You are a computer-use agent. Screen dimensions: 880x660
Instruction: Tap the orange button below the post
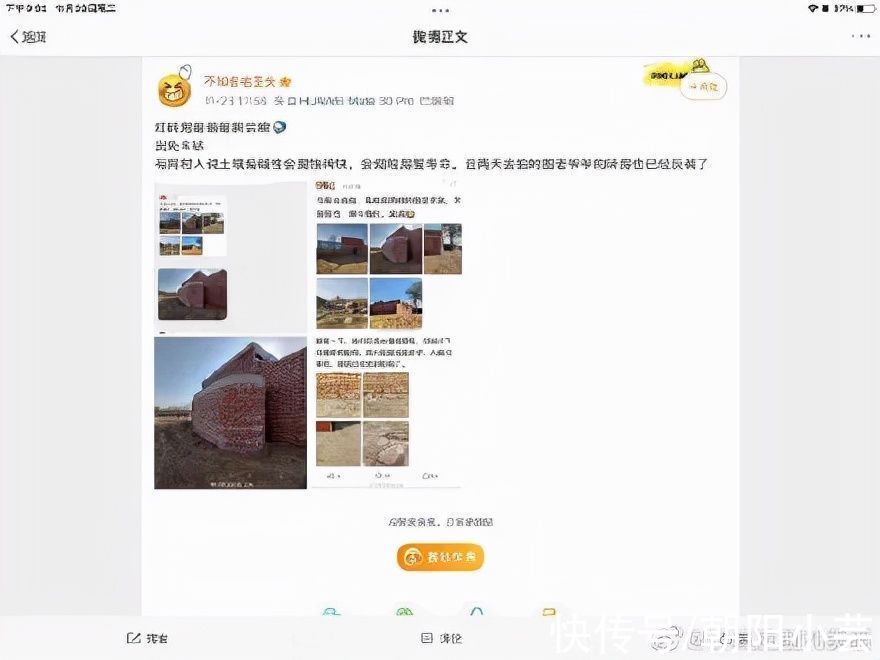pyautogui.click(x=440, y=557)
